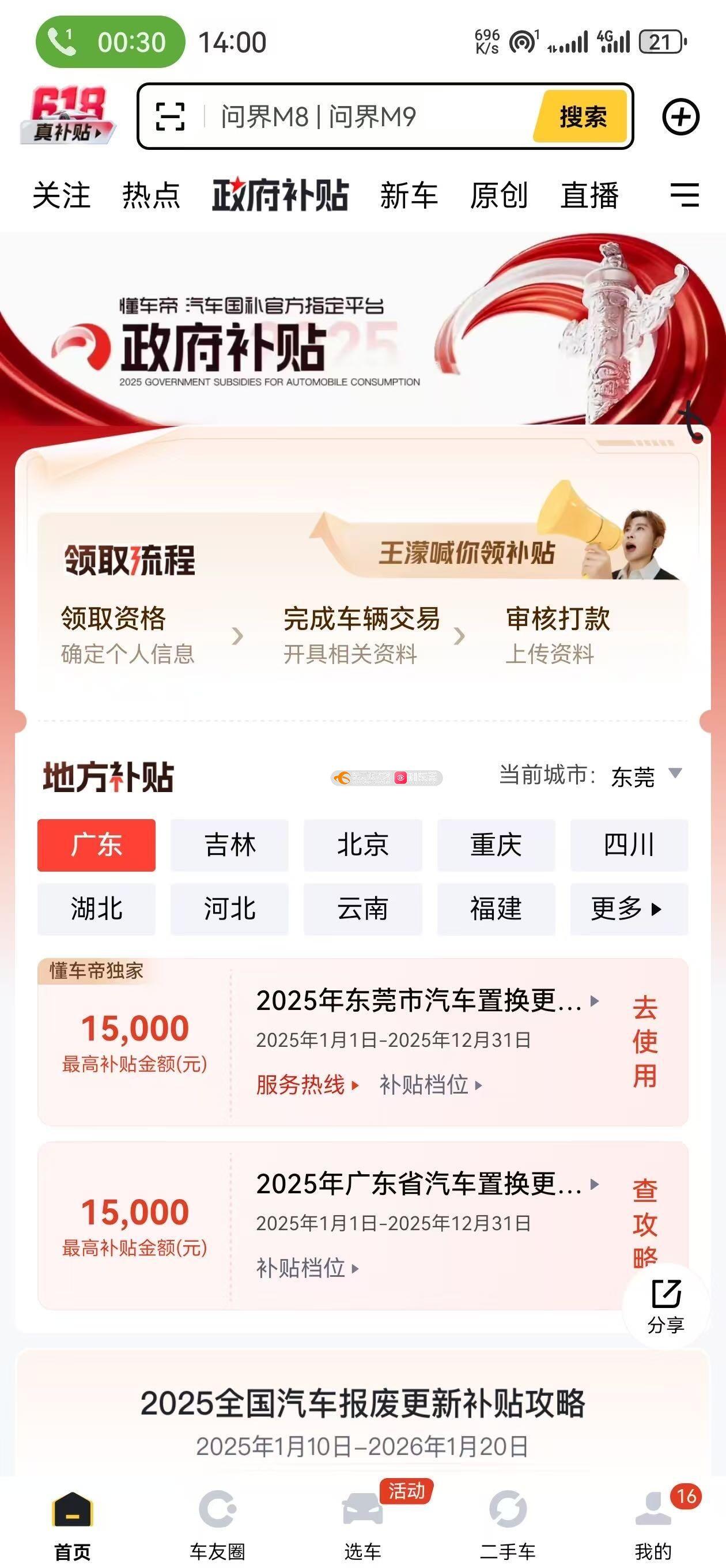Select the 北京 province chip

pyautogui.click(x=362, y=845)
